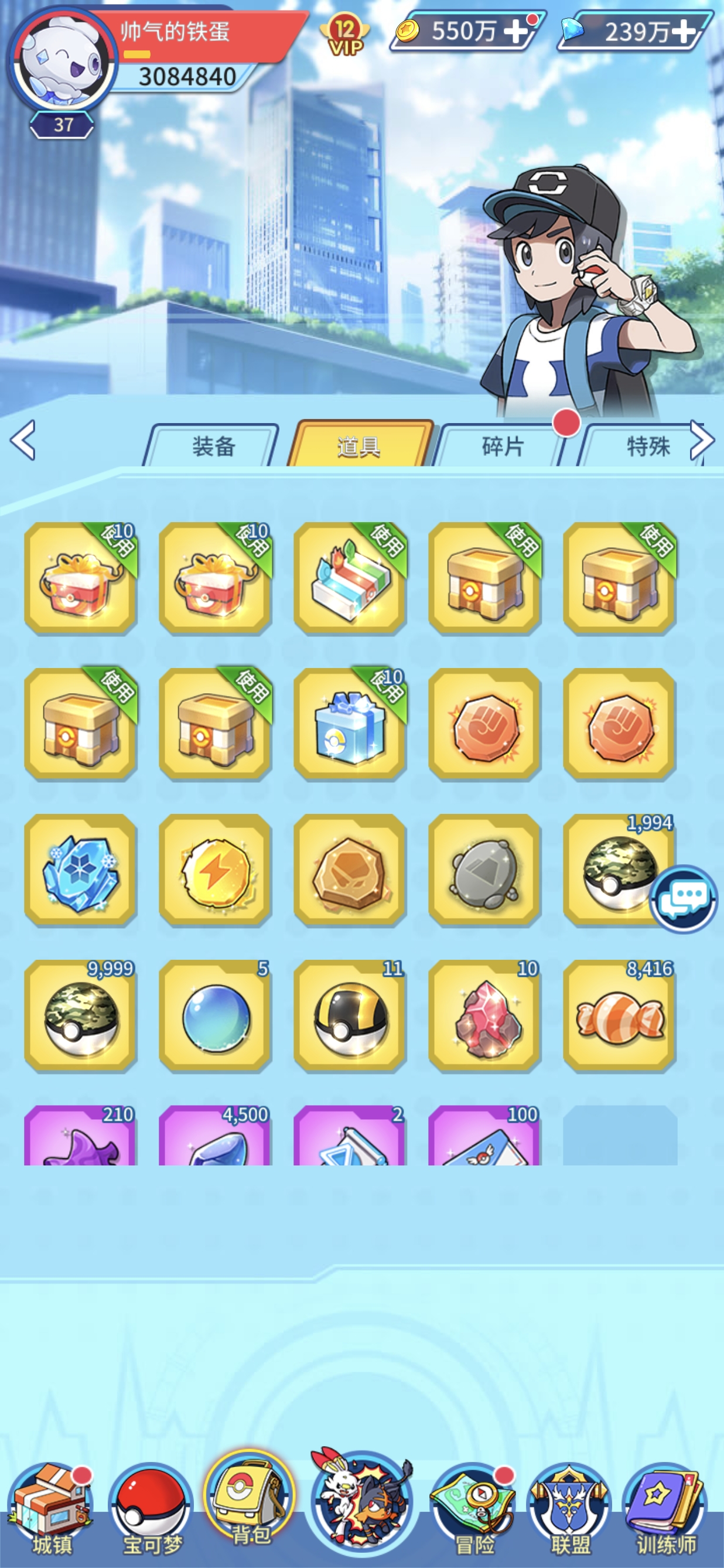
Task: Tap the left arrow beside the tabs
Action: (23, 439)
